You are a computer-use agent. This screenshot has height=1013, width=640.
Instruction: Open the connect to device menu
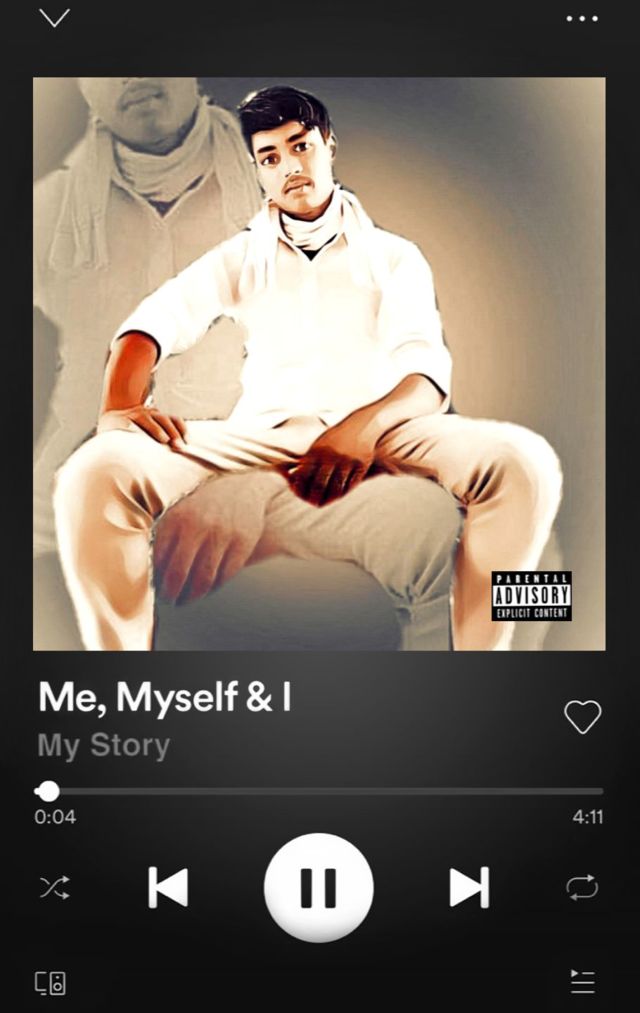click(x=51, y=982)
